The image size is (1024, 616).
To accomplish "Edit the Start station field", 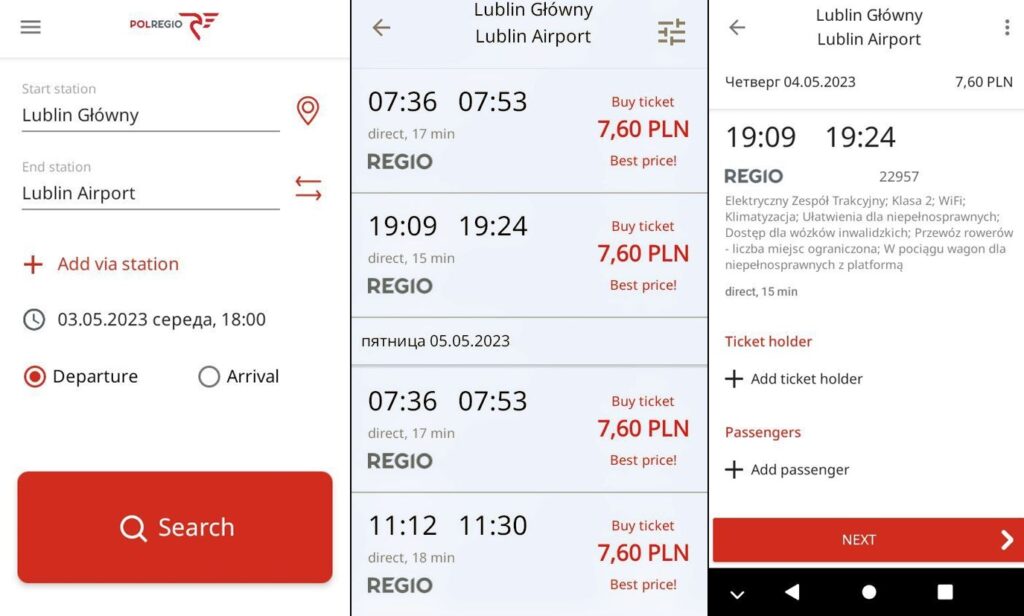I will point(150,115).
